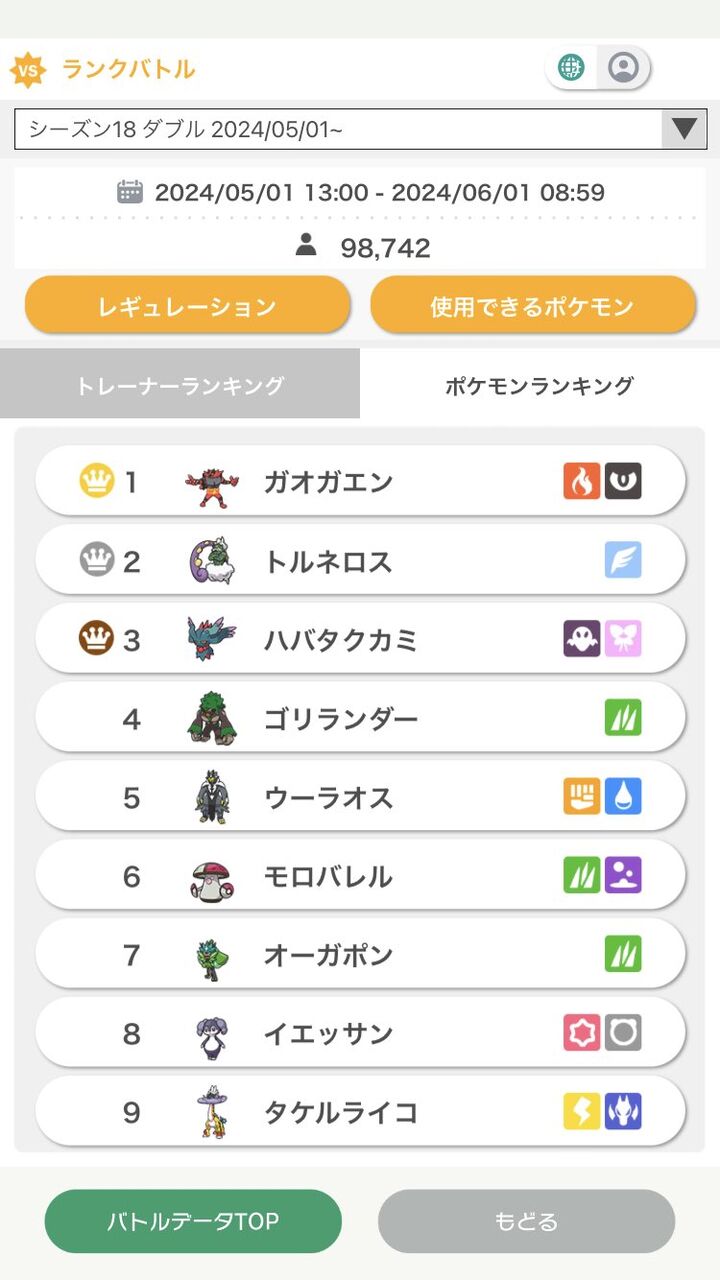This screenshot has height=1280, width=720.
Task: Open 使用できるポケモン list
Action: coord(532,305)
